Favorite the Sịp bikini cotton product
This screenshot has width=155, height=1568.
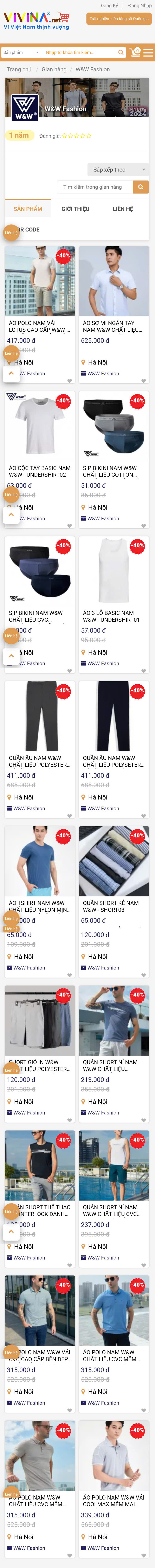point(143,526)
